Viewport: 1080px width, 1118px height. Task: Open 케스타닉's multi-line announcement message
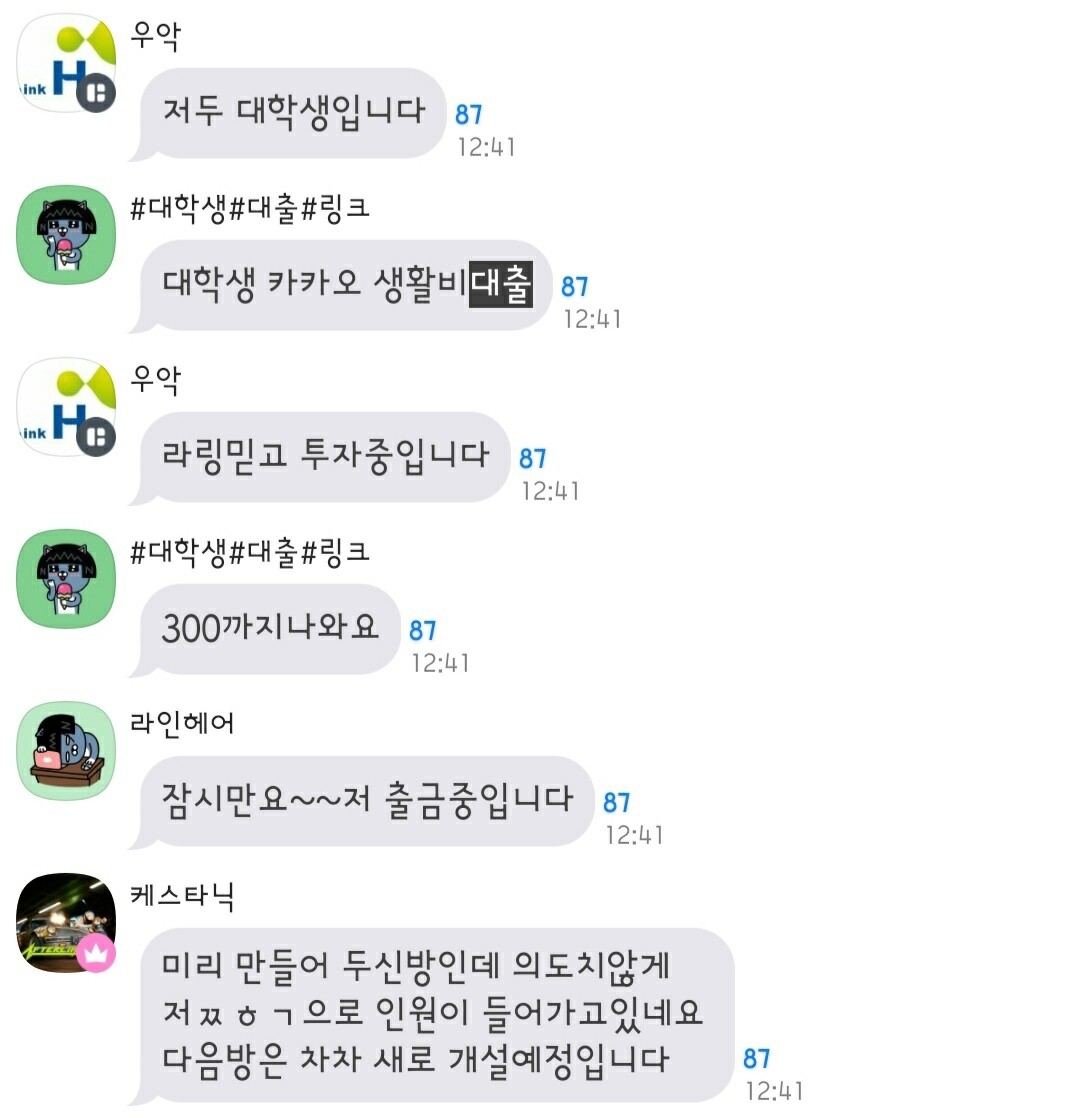coord(430,1010)
